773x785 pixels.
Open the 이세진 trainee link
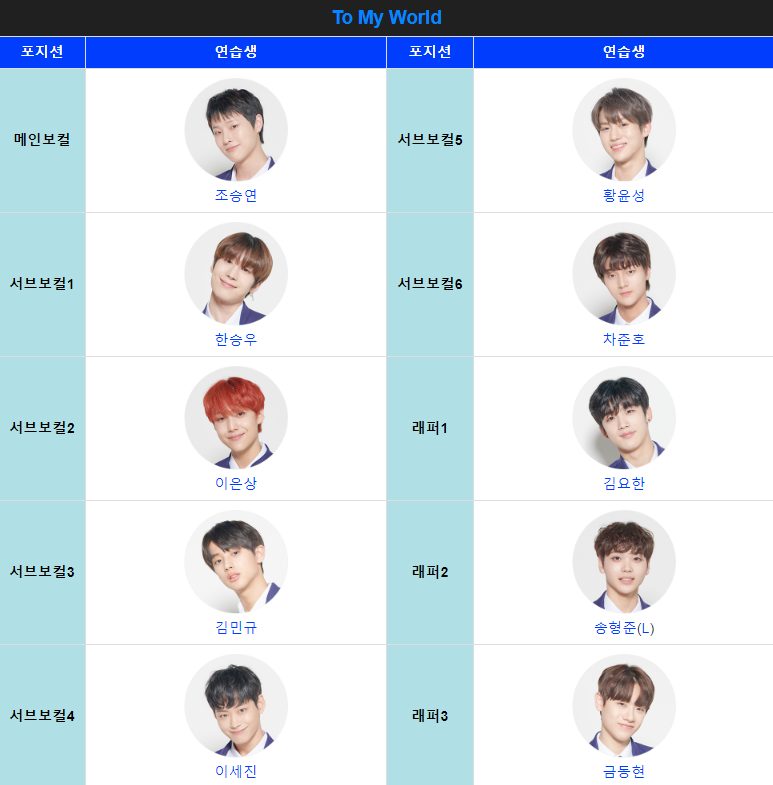[x=236, y=771]
